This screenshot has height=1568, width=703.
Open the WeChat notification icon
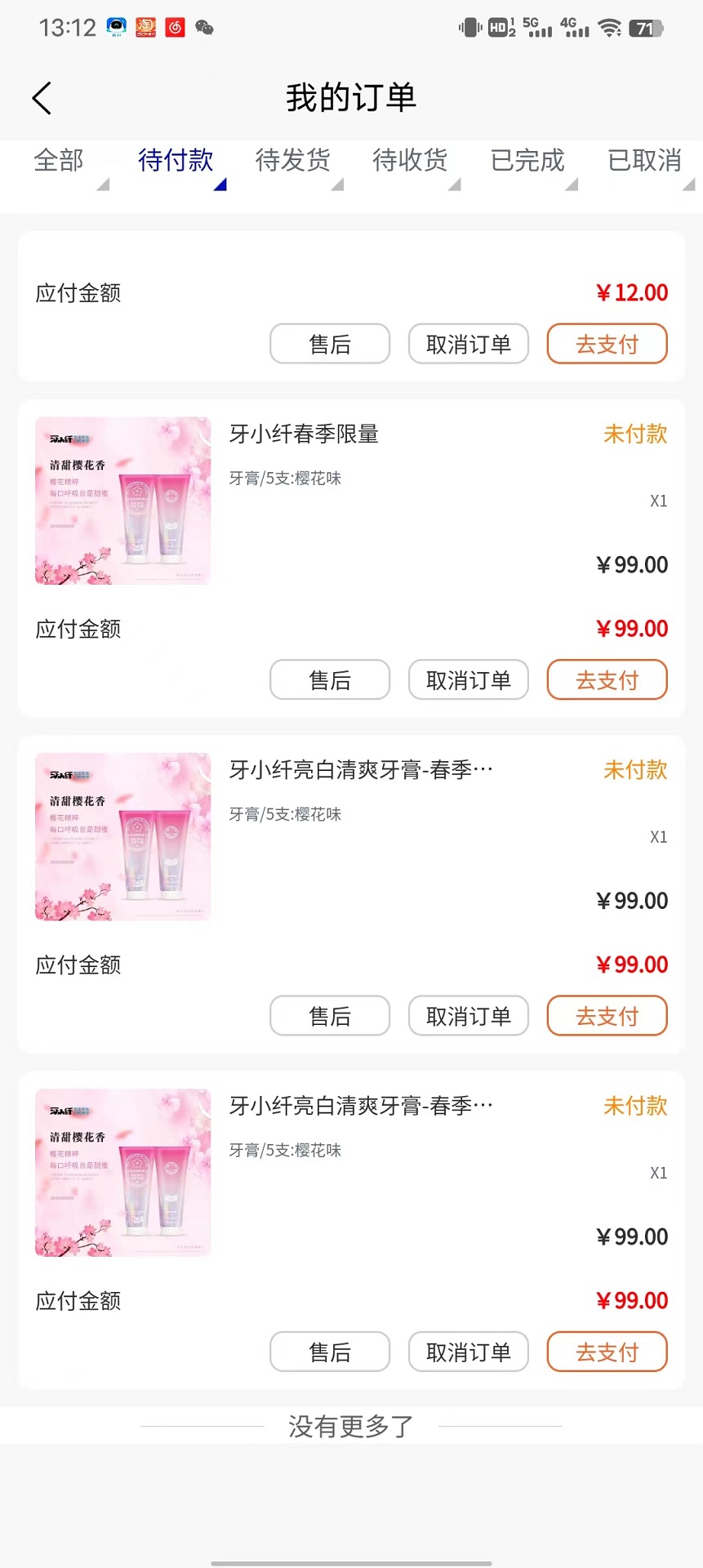(x=202, y=27)
